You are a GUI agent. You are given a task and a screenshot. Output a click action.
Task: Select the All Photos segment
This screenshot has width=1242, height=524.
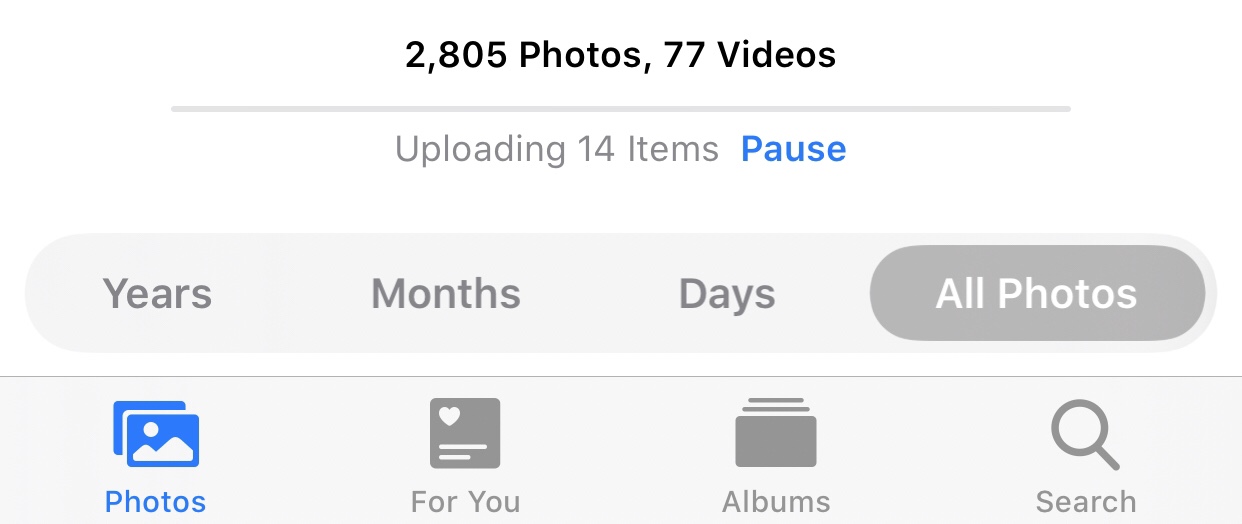tap(1036, 294)
